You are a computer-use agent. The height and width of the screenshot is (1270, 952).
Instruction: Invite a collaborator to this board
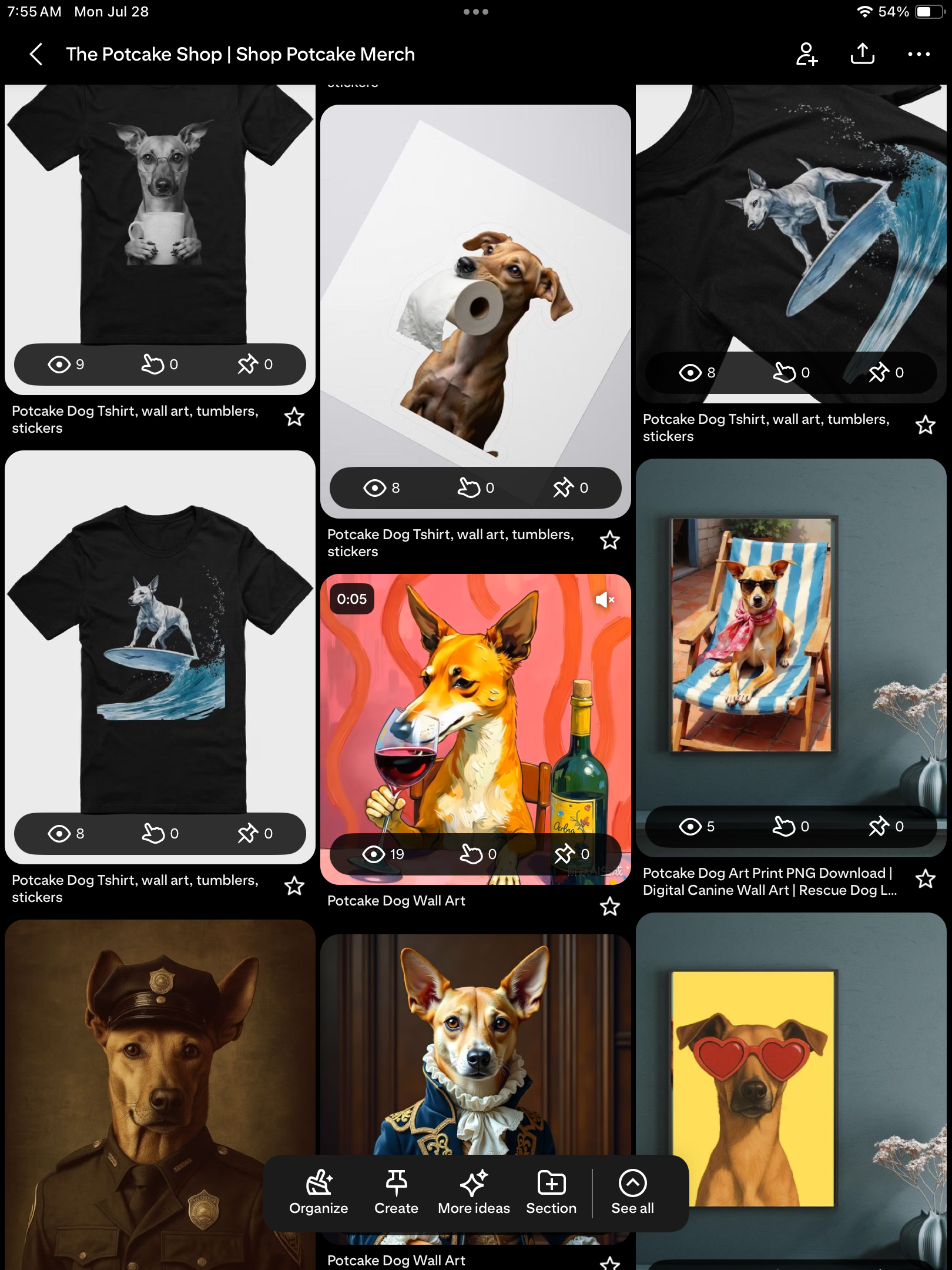pos(807,54)
